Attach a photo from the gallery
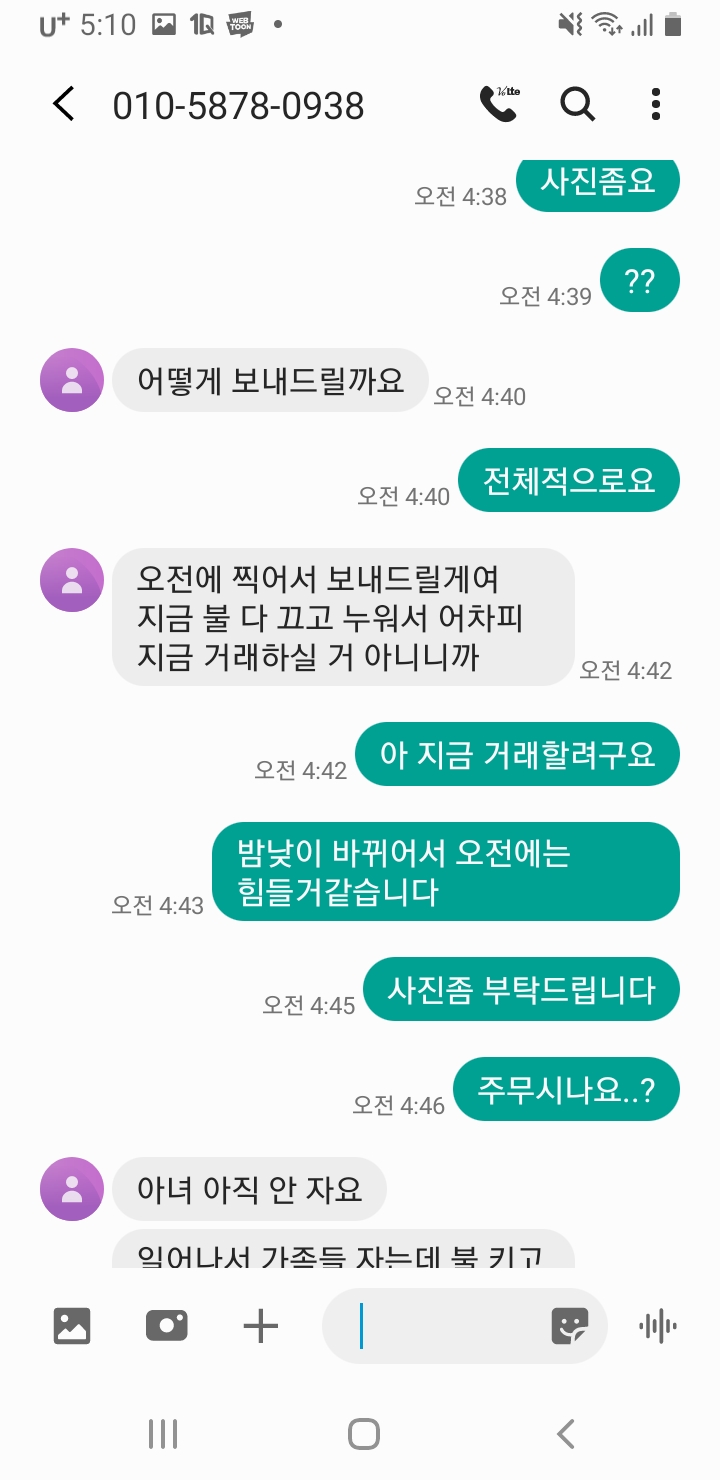 click(72, 1326)
